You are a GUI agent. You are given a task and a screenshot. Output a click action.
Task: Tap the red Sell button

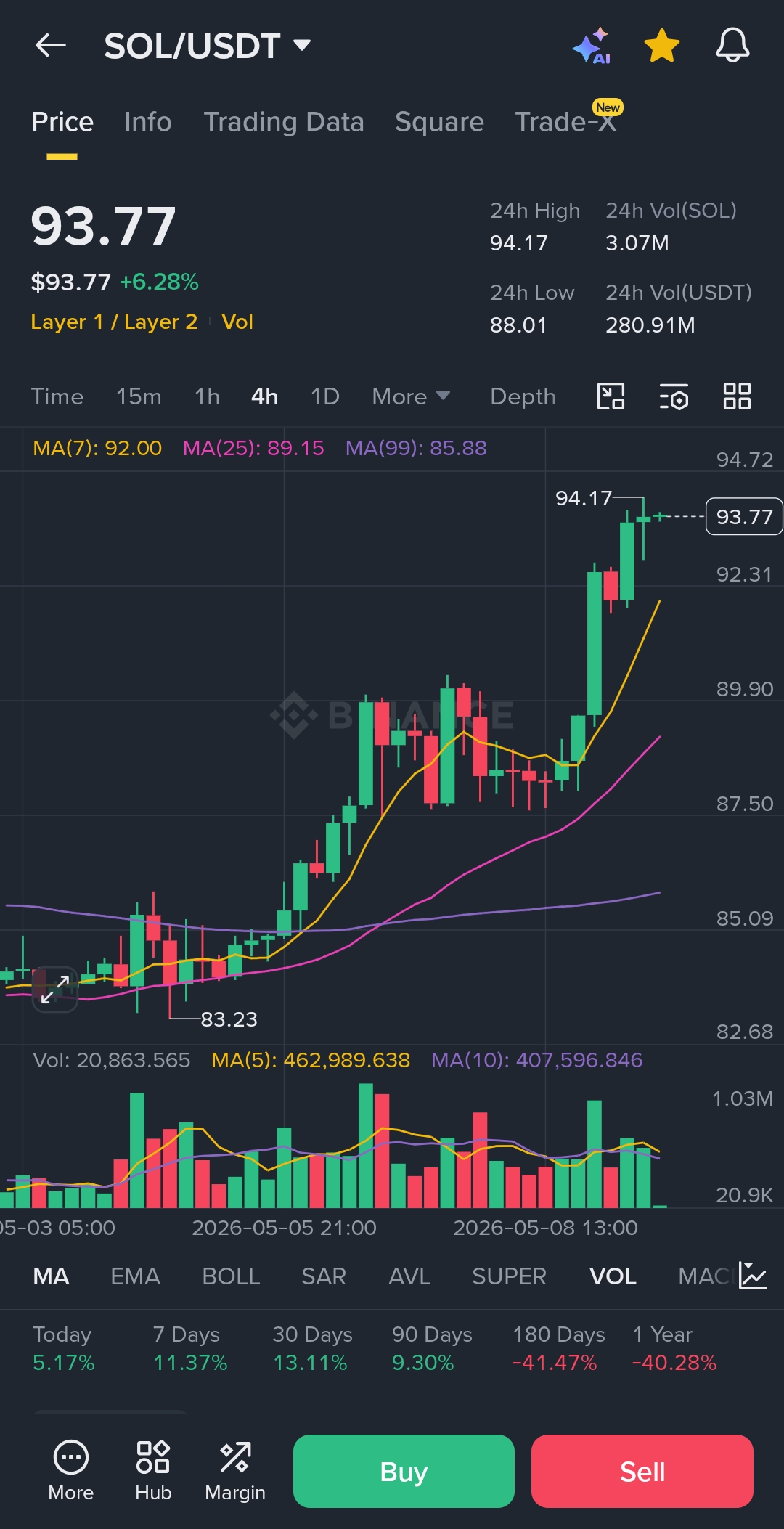pyautogui.click(x=642, y=1471)
